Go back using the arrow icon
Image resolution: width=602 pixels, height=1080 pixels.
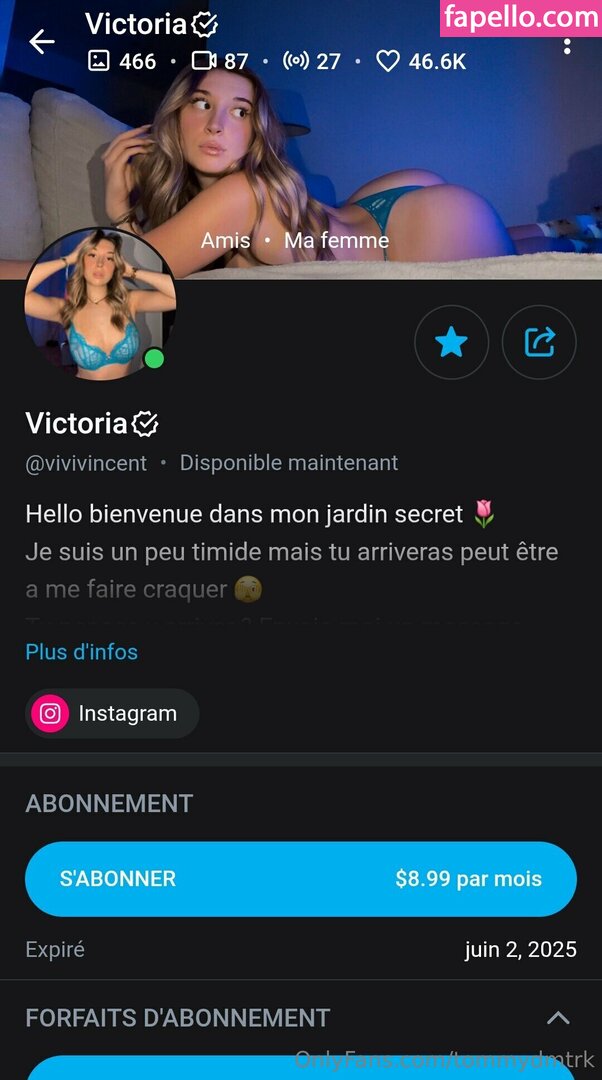point(42,42)
